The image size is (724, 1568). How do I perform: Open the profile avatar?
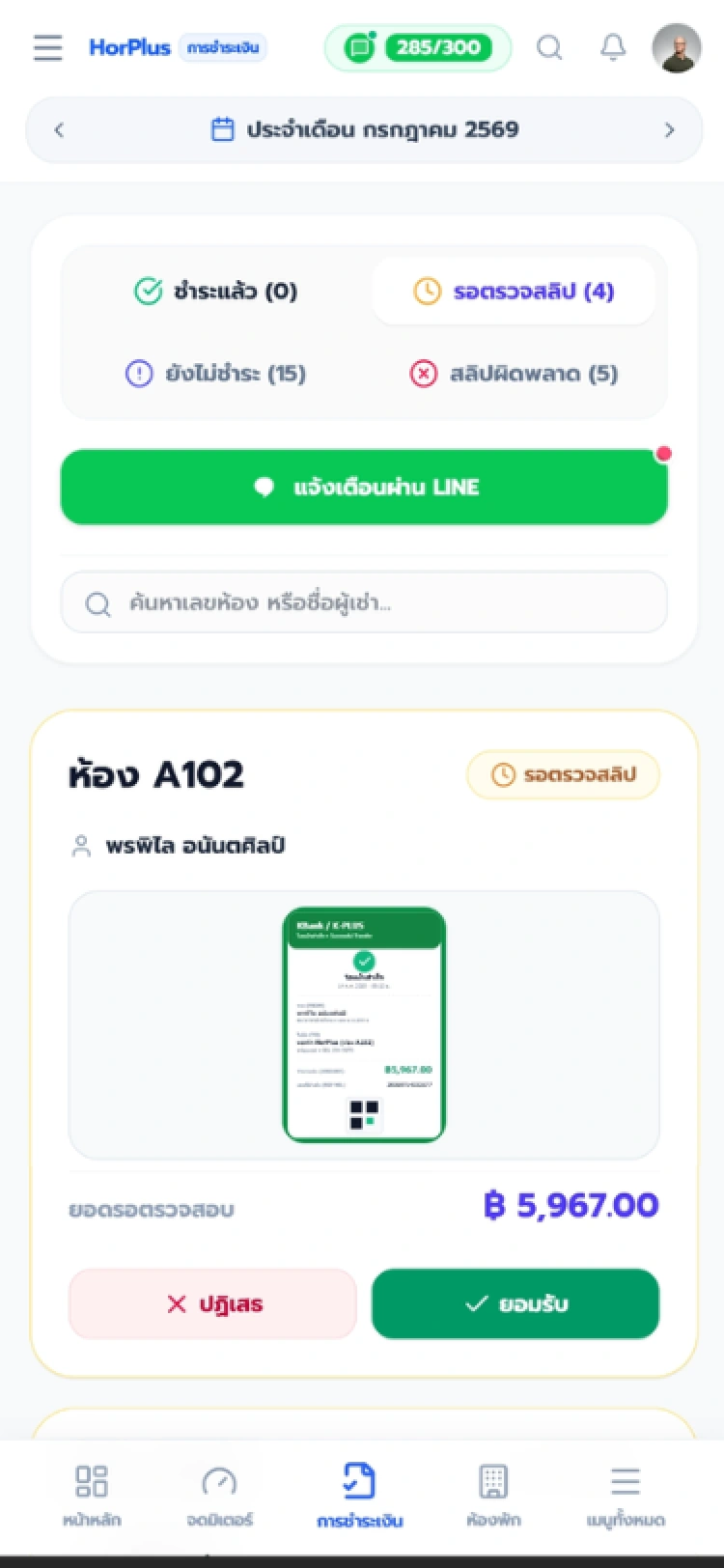click(677, 48)
